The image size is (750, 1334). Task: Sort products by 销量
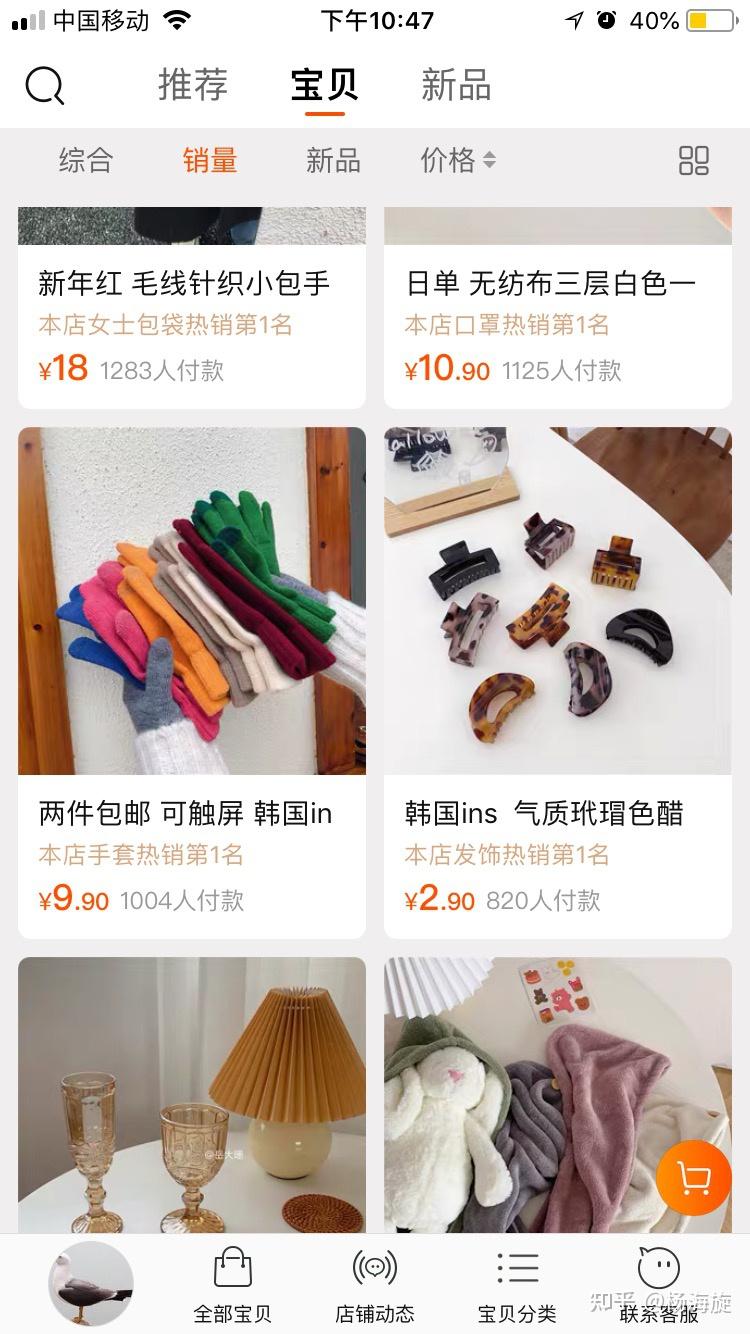pyautogui.click(x=211, y=160)
